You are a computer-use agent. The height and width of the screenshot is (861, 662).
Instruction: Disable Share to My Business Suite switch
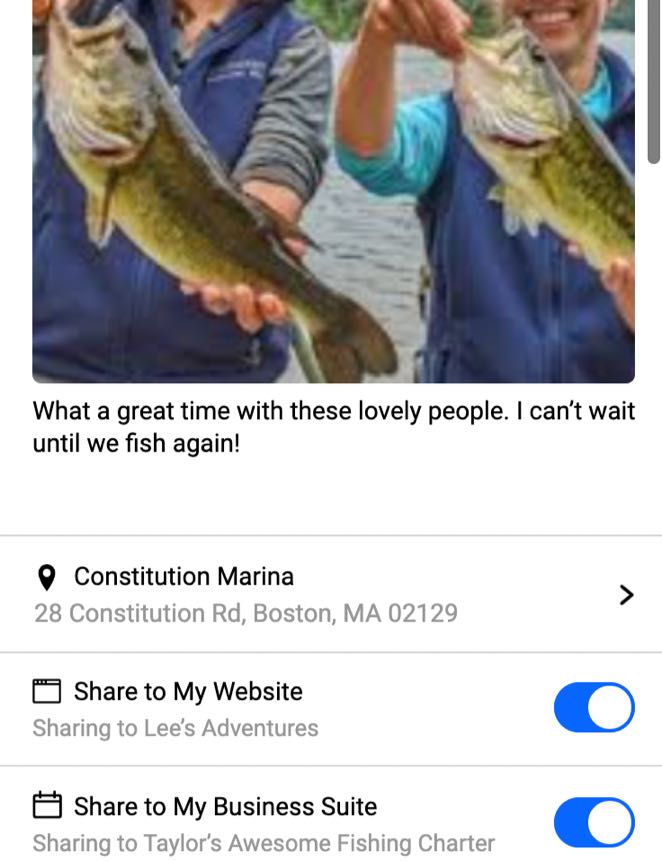(594, 823)
